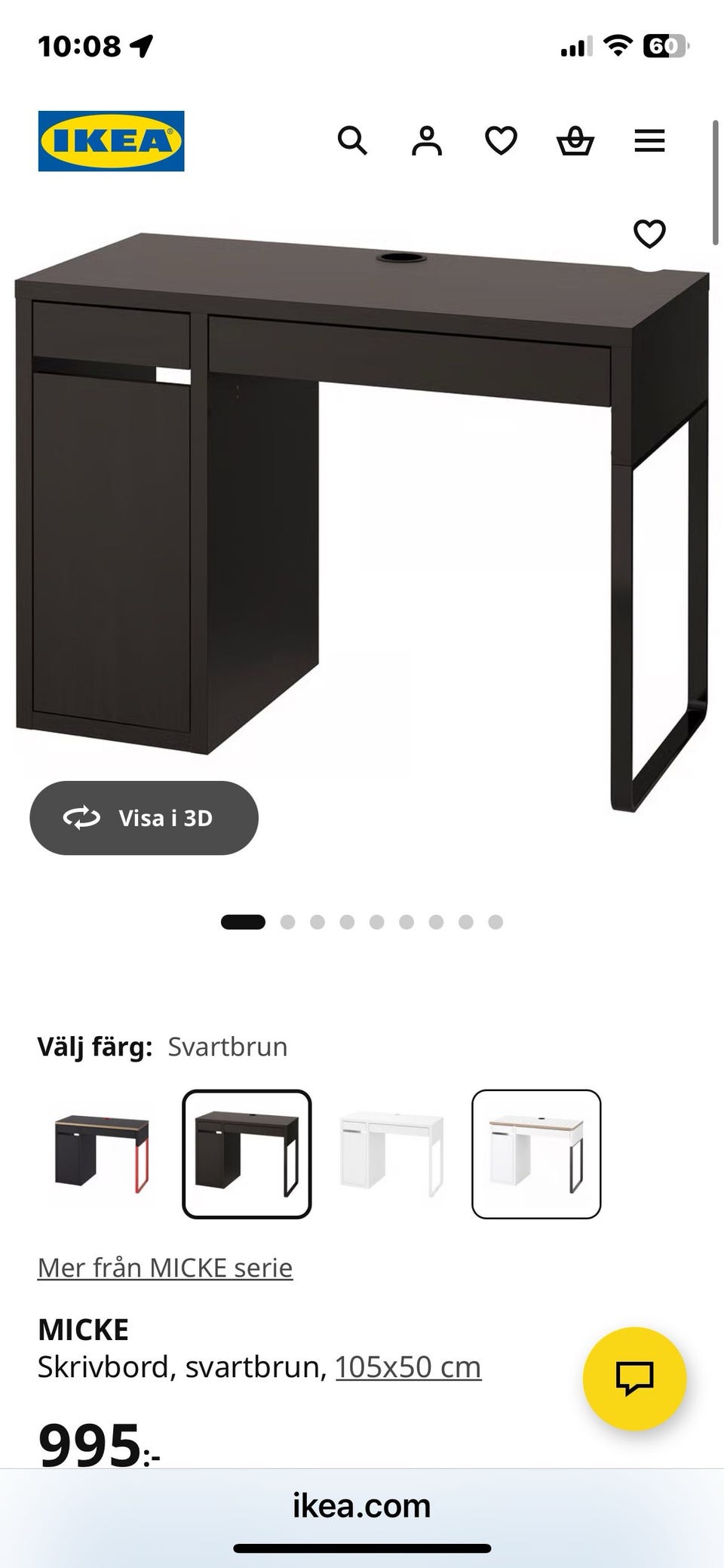Viewport: 724px width, 1568px height.
Task: Open the yellow chat bubble button
Action: (634, 1379)
